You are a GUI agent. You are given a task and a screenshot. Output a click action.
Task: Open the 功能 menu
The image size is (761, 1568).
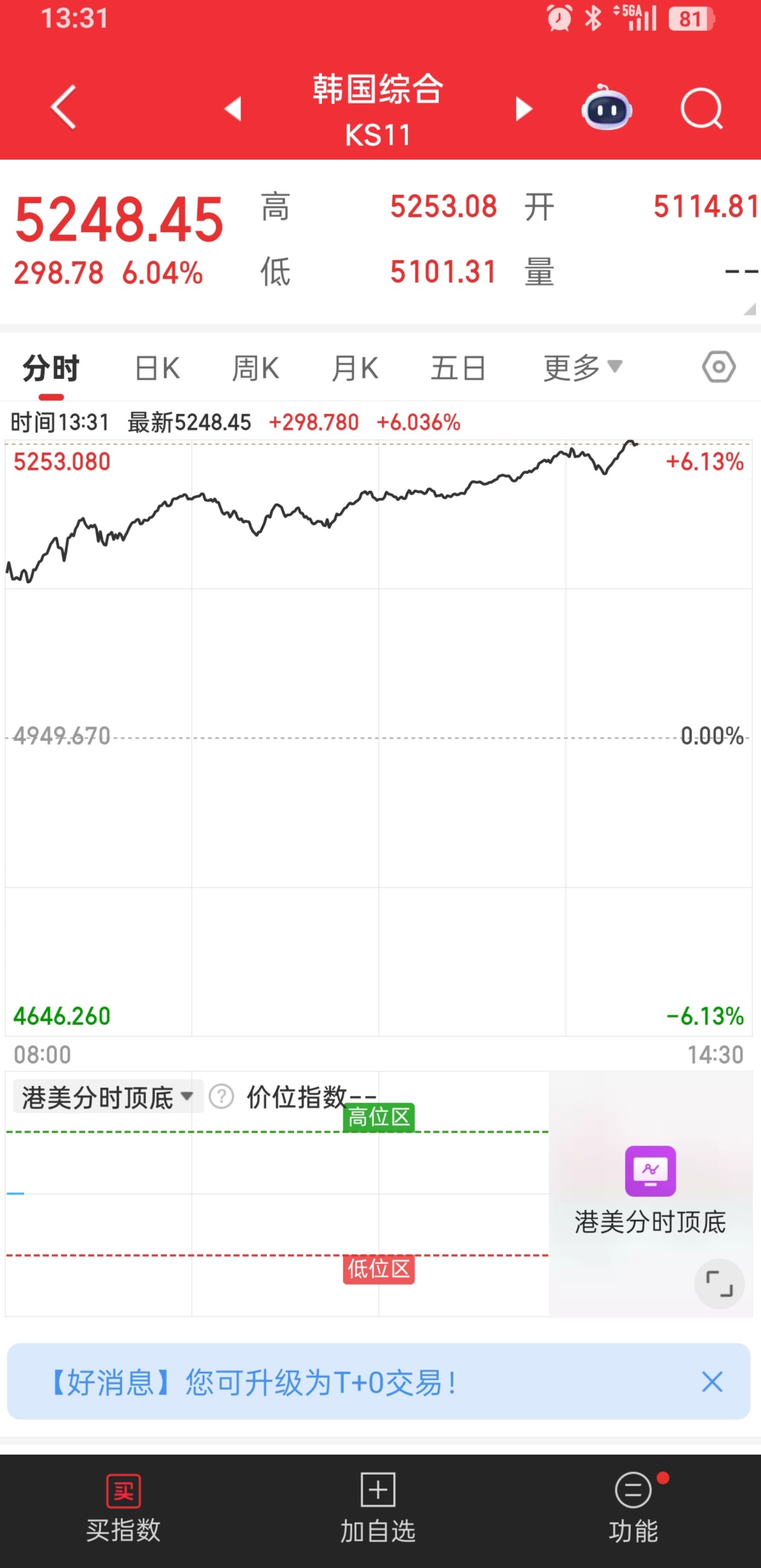click(x=634, y=1508)
